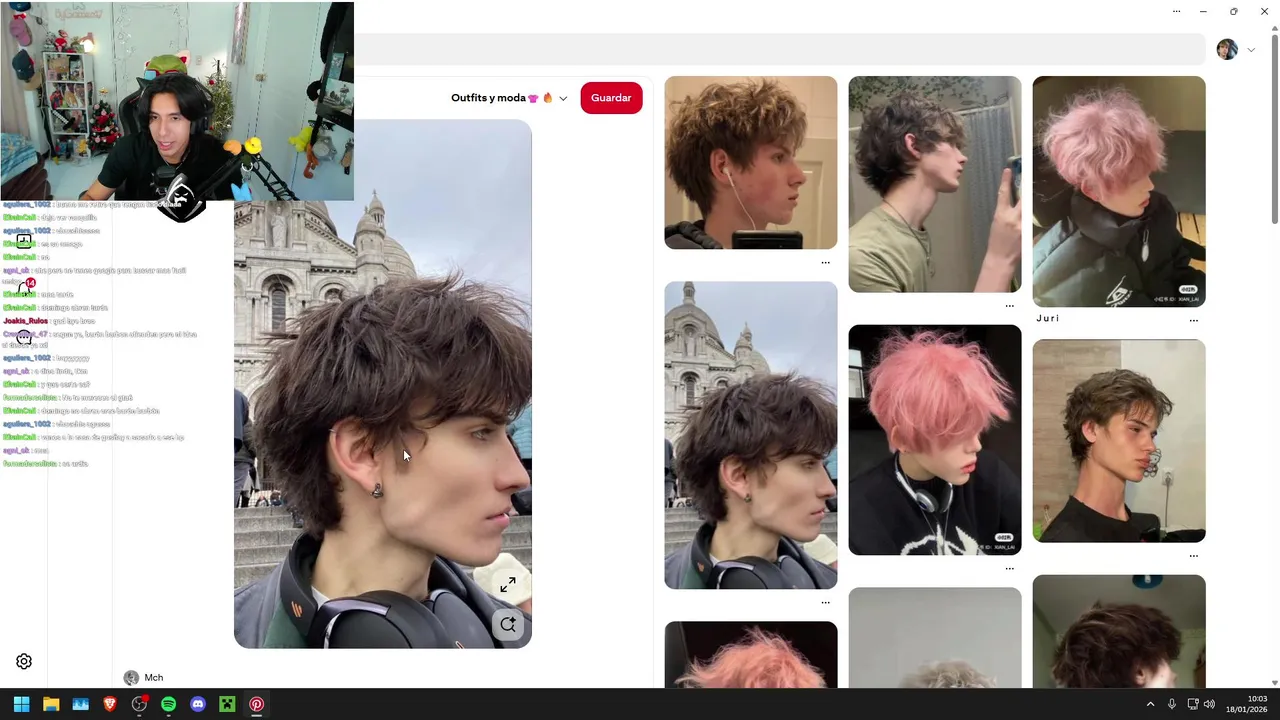This screenshot has width=1280, height=720.
Task: Open more options for the Juri pin
Action: coord(1193,320)
